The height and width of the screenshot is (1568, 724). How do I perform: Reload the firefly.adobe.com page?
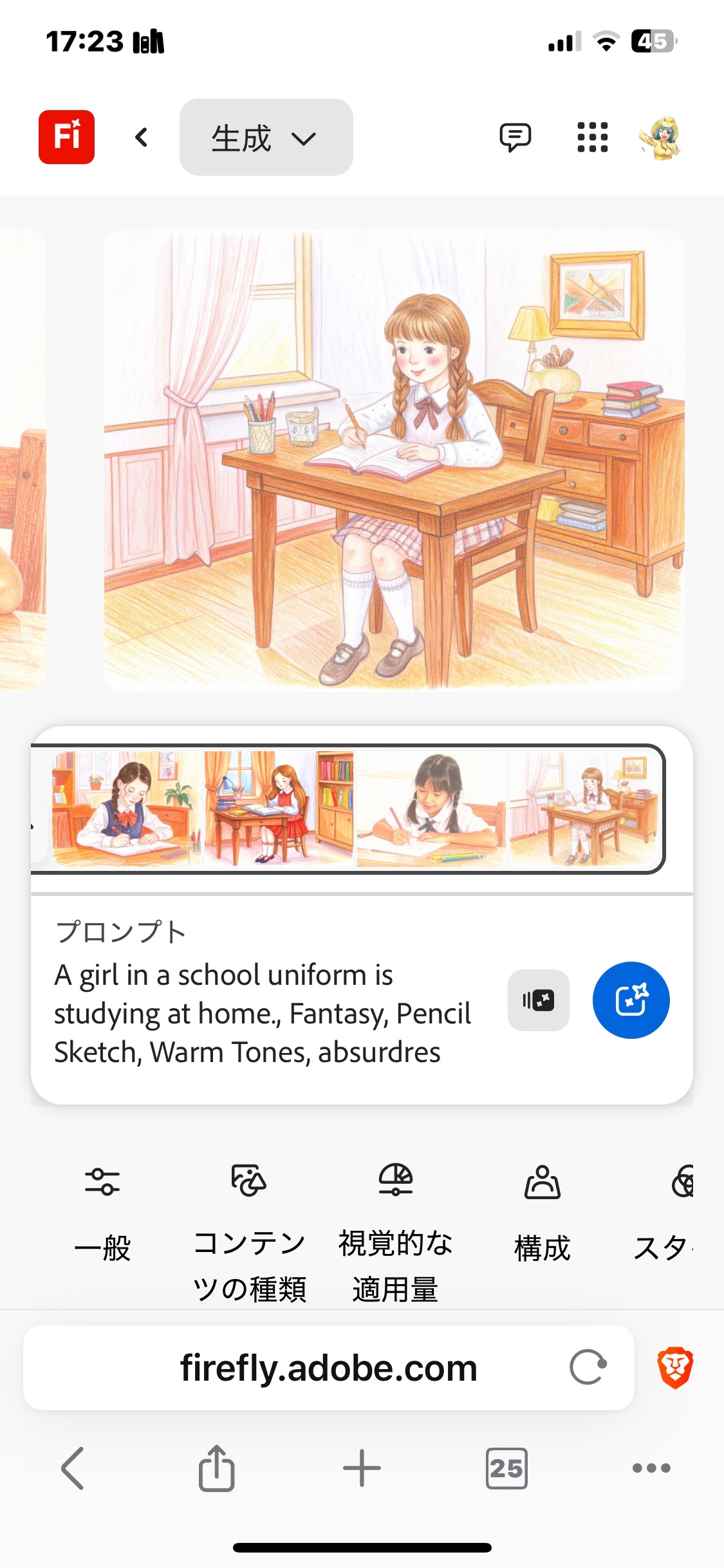click(588, 1368)
